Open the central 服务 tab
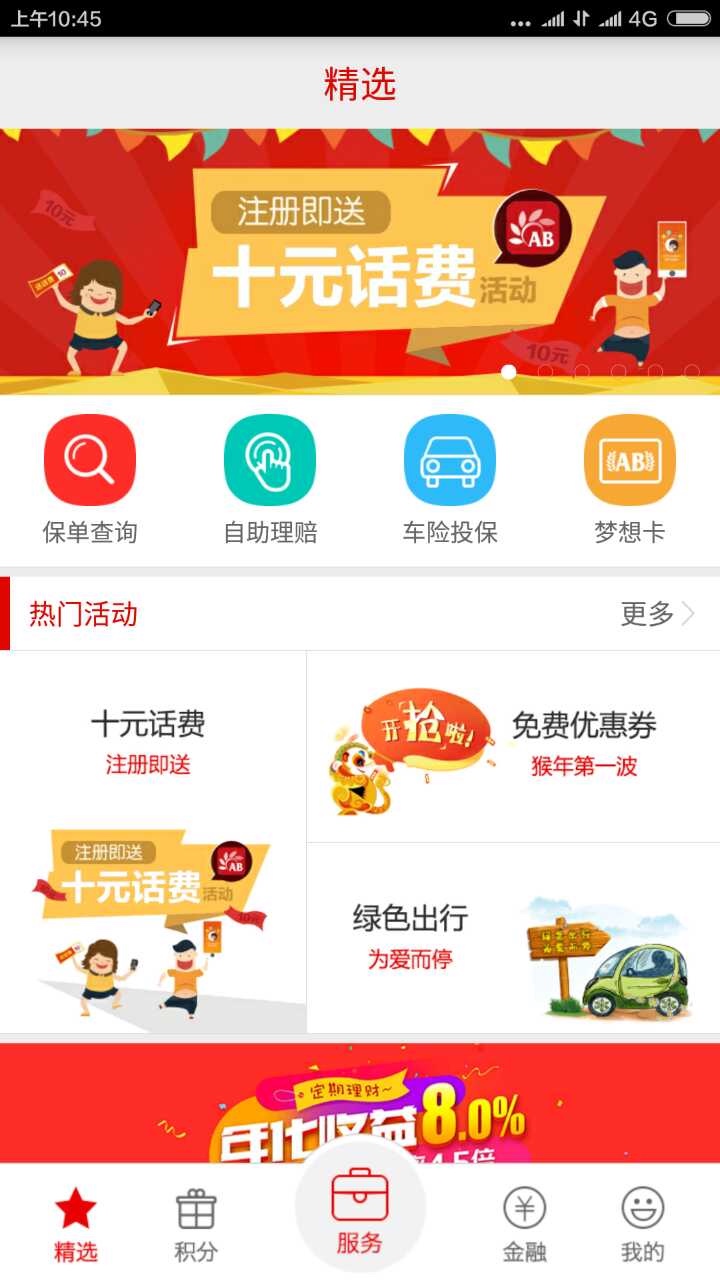 click(360, 1212)
